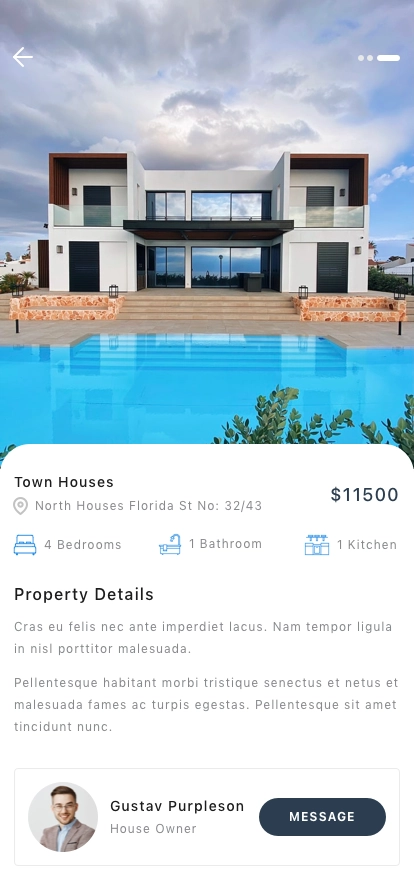Tap the image carousel page indicator

(x=379, y=58)
